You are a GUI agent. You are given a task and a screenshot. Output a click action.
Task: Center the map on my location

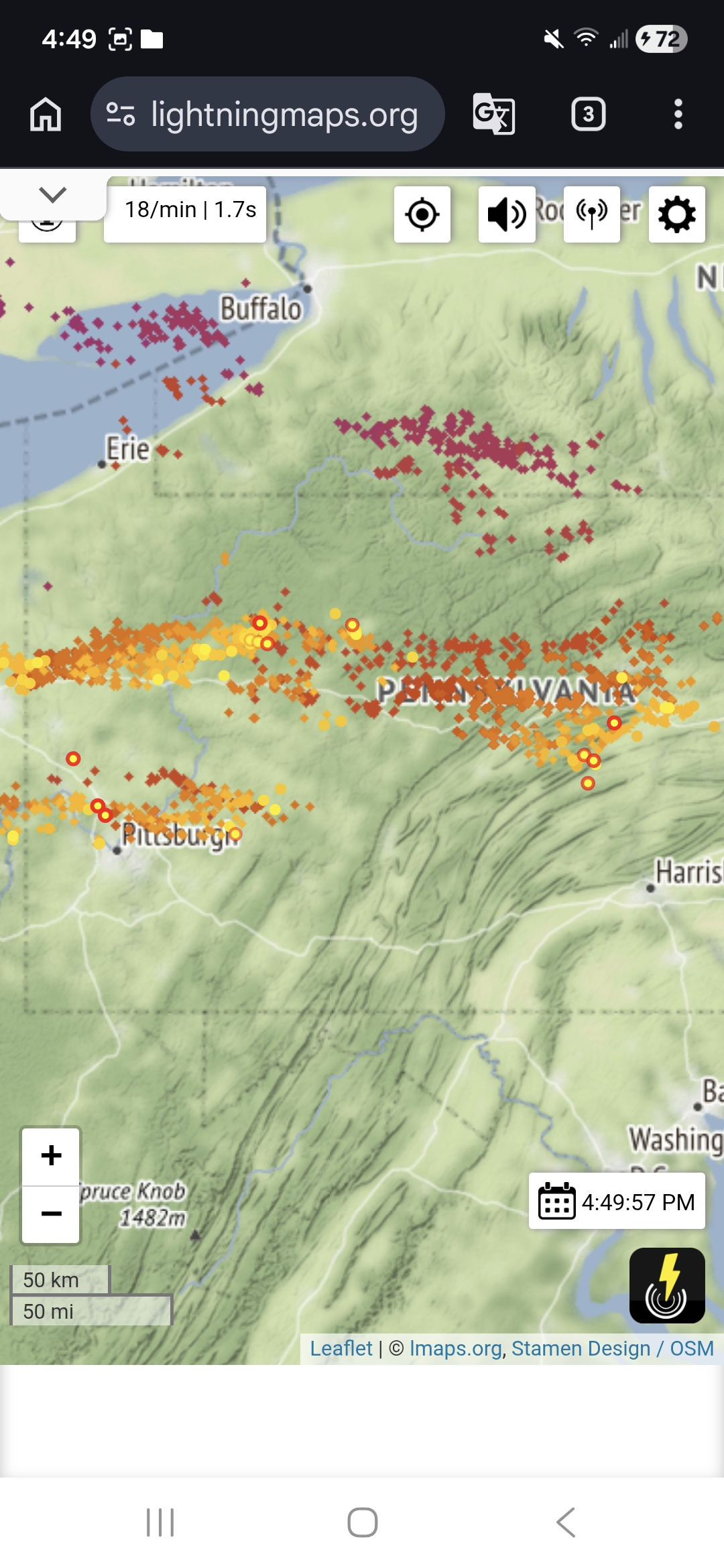click(422, 214)
